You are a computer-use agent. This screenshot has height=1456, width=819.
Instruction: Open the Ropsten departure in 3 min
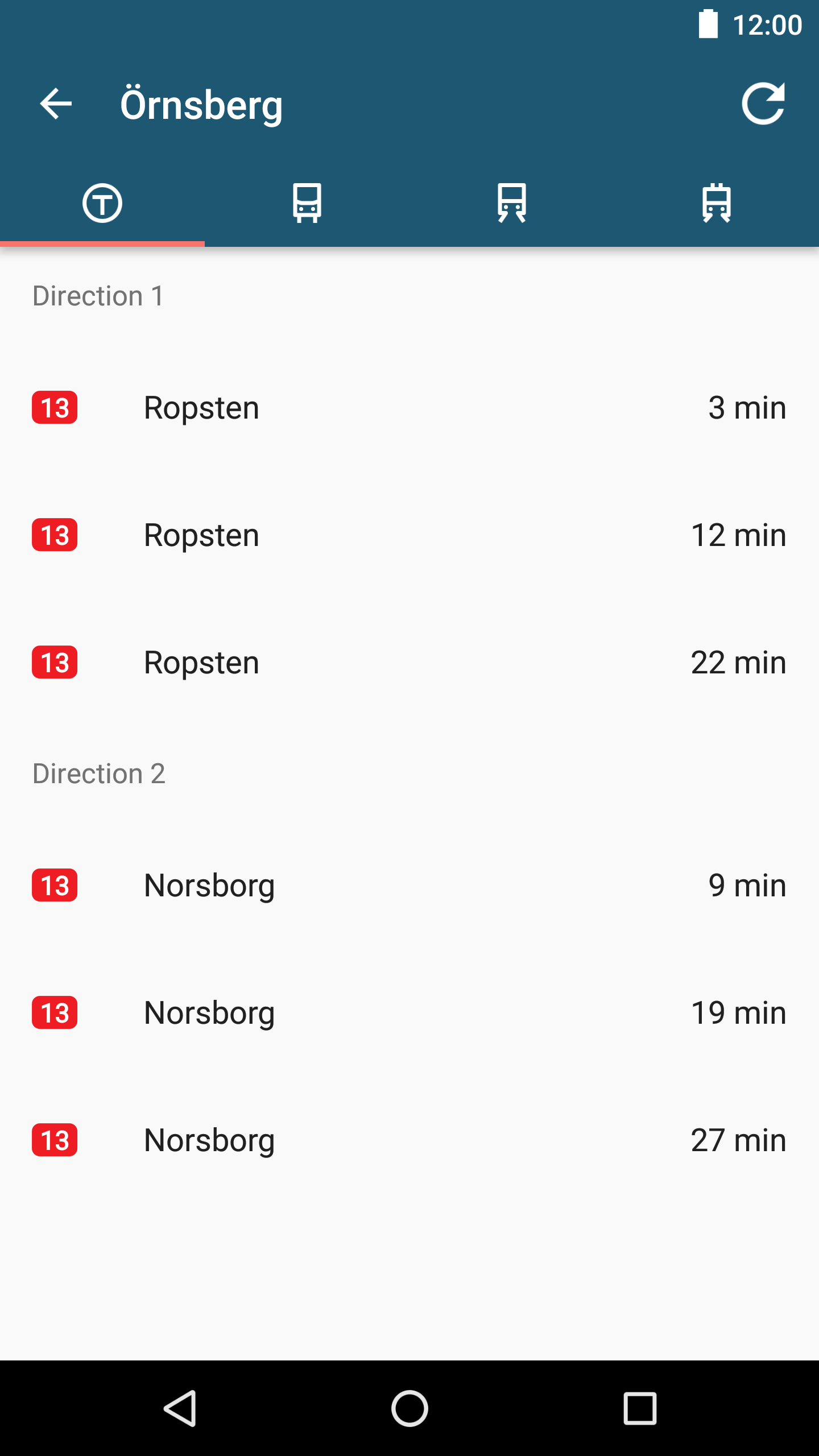[409, 407]
